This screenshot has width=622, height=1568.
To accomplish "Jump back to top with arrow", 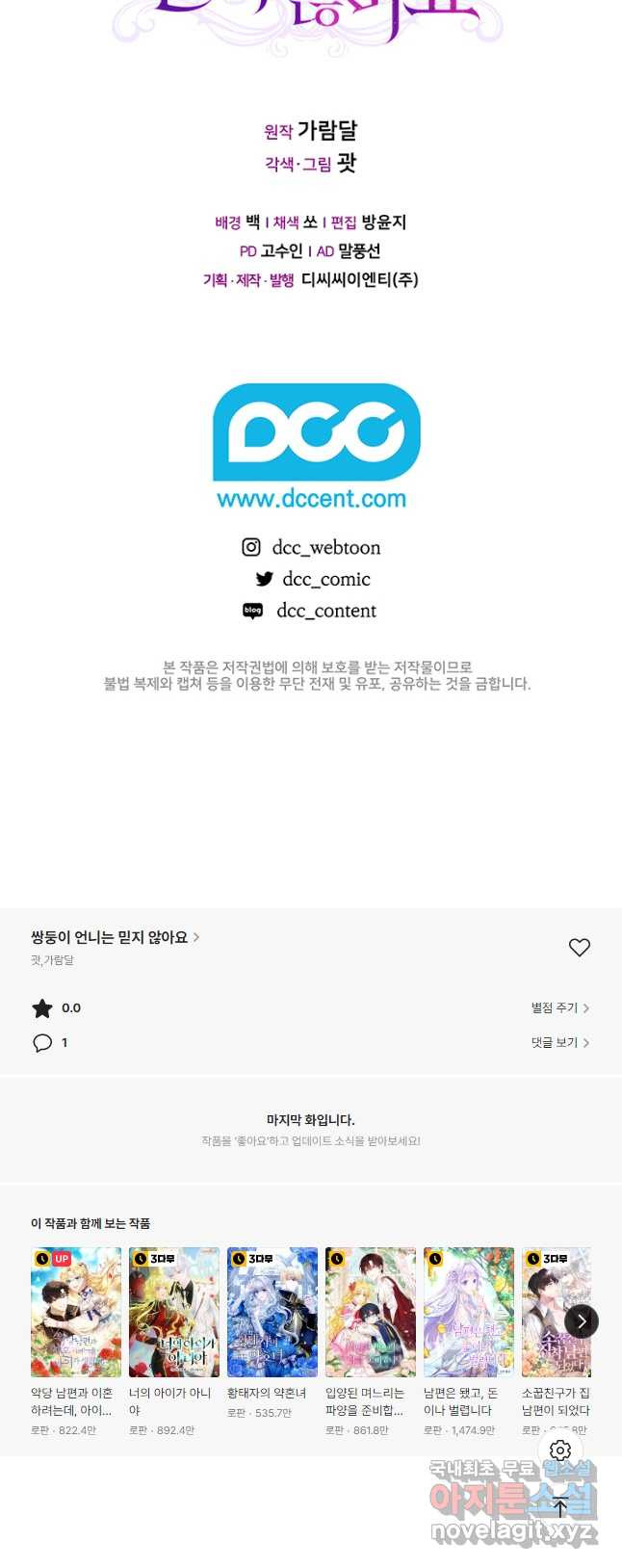I will (x=560, y=1507).
